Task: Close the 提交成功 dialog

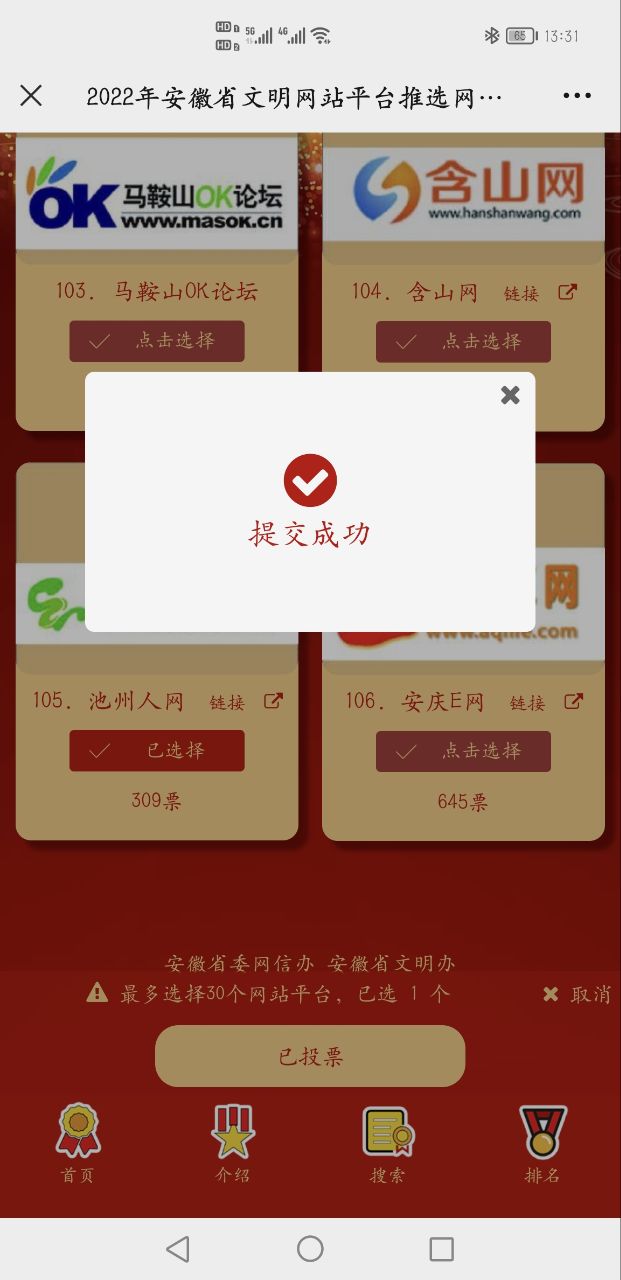Action: 510,395
